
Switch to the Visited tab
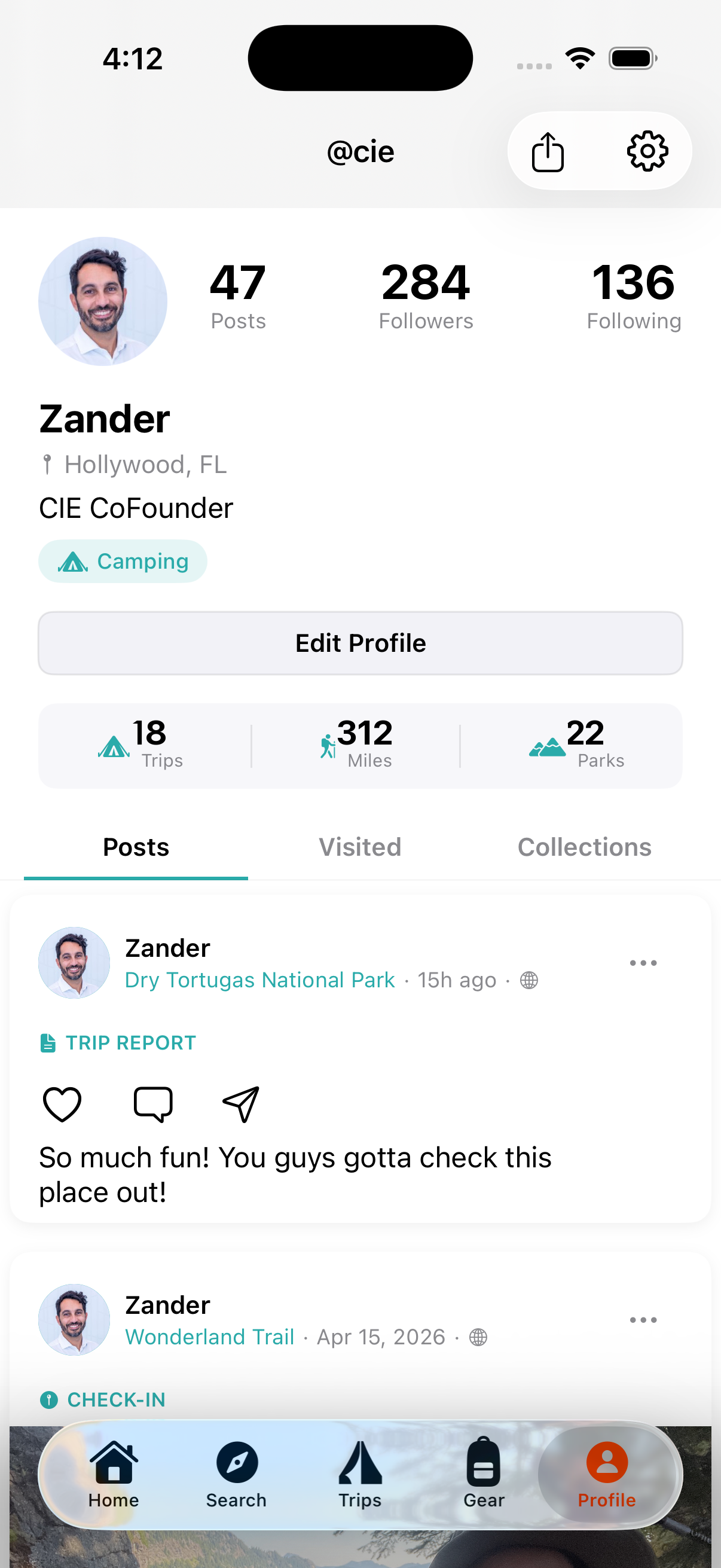pos(359,847)
